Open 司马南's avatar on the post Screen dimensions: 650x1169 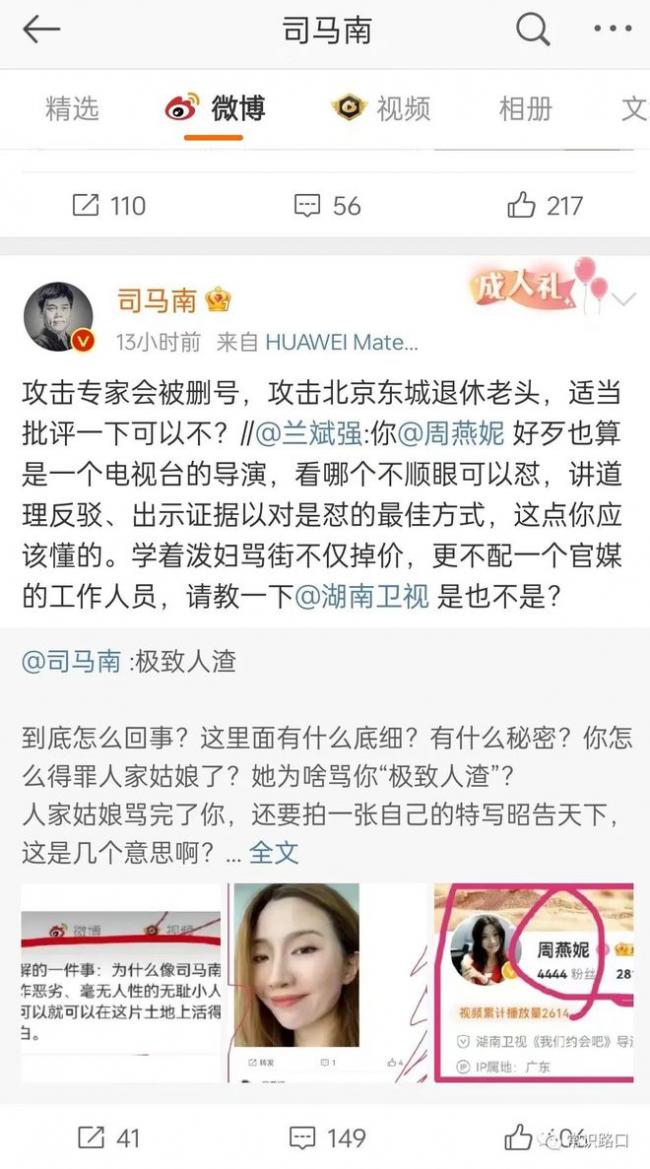(59, 316)
